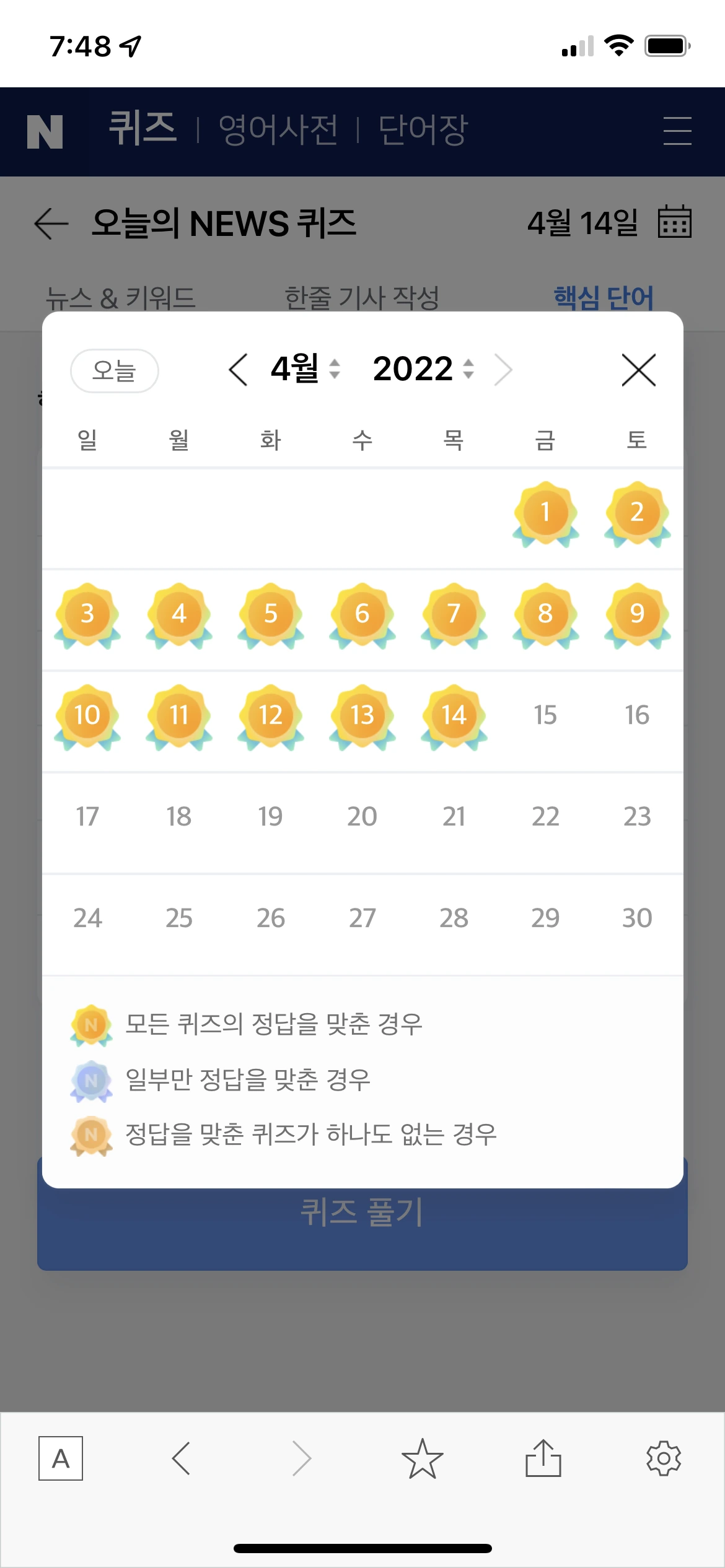Viewport: 725px width, 1568px height.
Task: Bookmark this page with the star
Action: click(x=423, y=1458)
